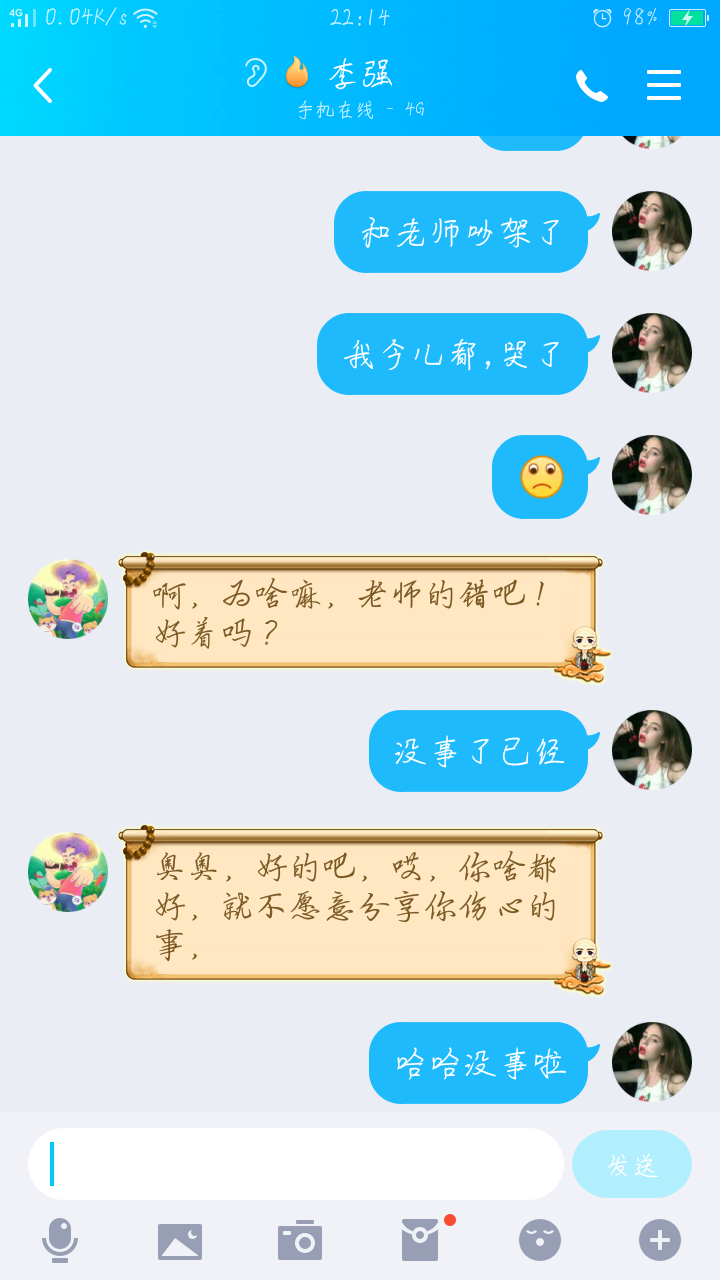Start a voice call with 李强
The image size is (720, 1280).
pyautogui.click(x=591, y=86)
